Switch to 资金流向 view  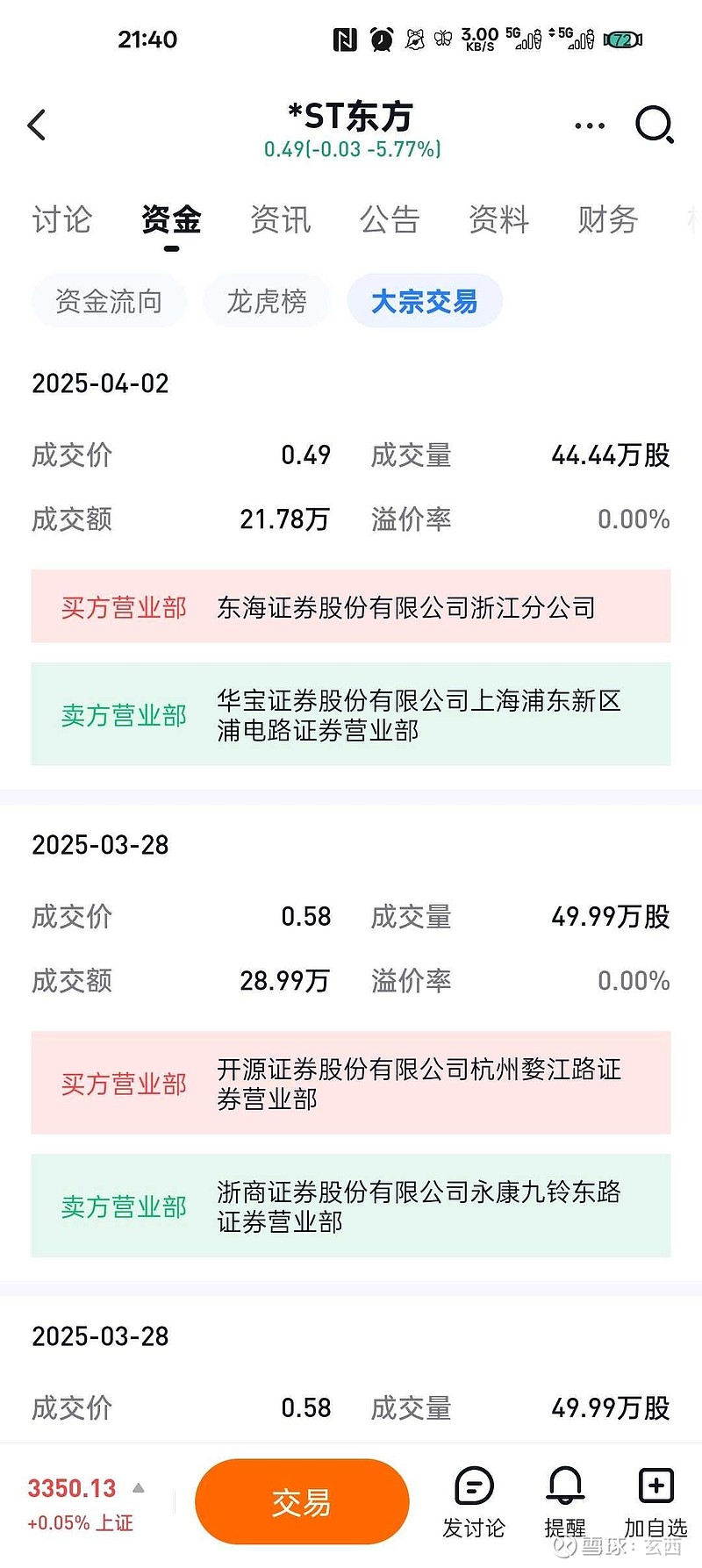109,300
